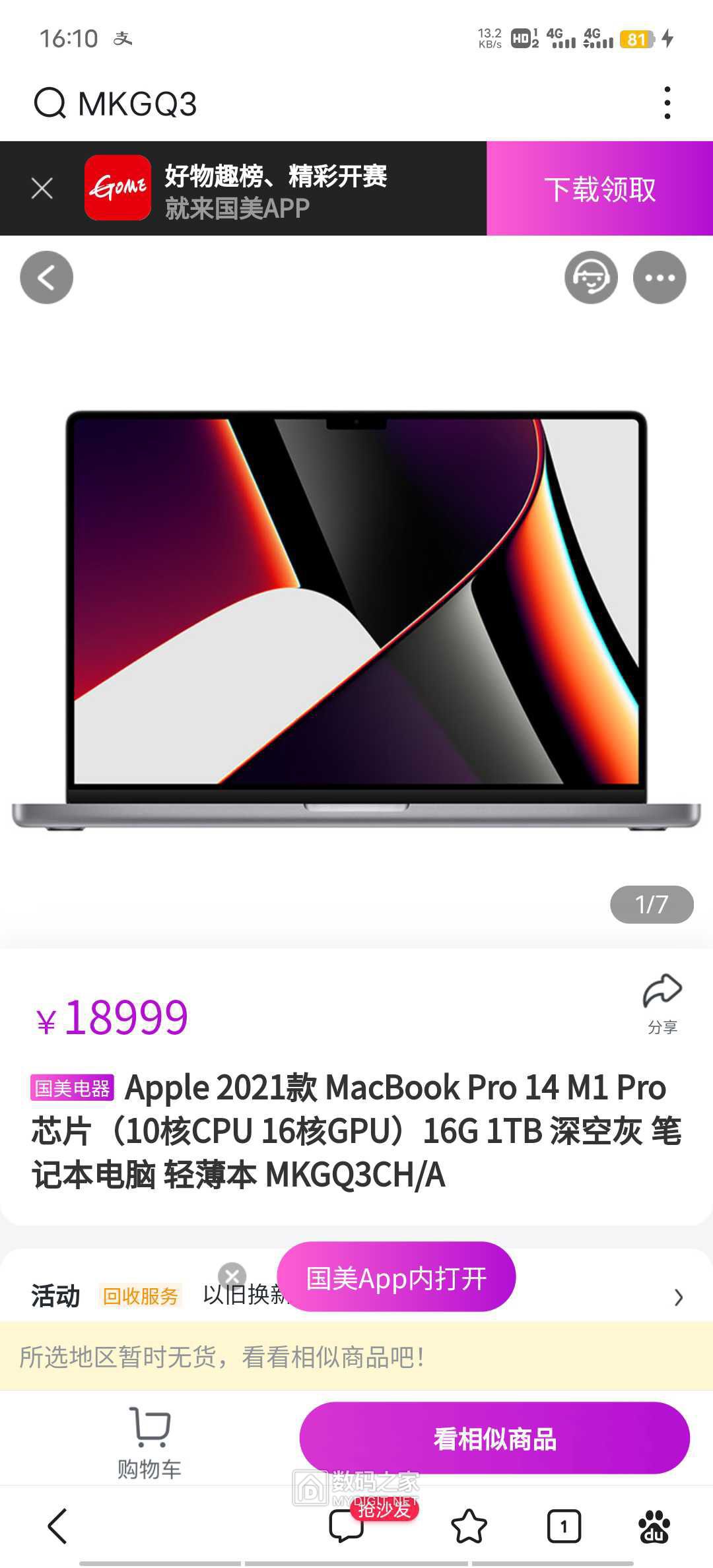The height and width of the screenshot is (1568, 713).
Task: Dismiss the GOME banner with the X
Action: (42, 189)
